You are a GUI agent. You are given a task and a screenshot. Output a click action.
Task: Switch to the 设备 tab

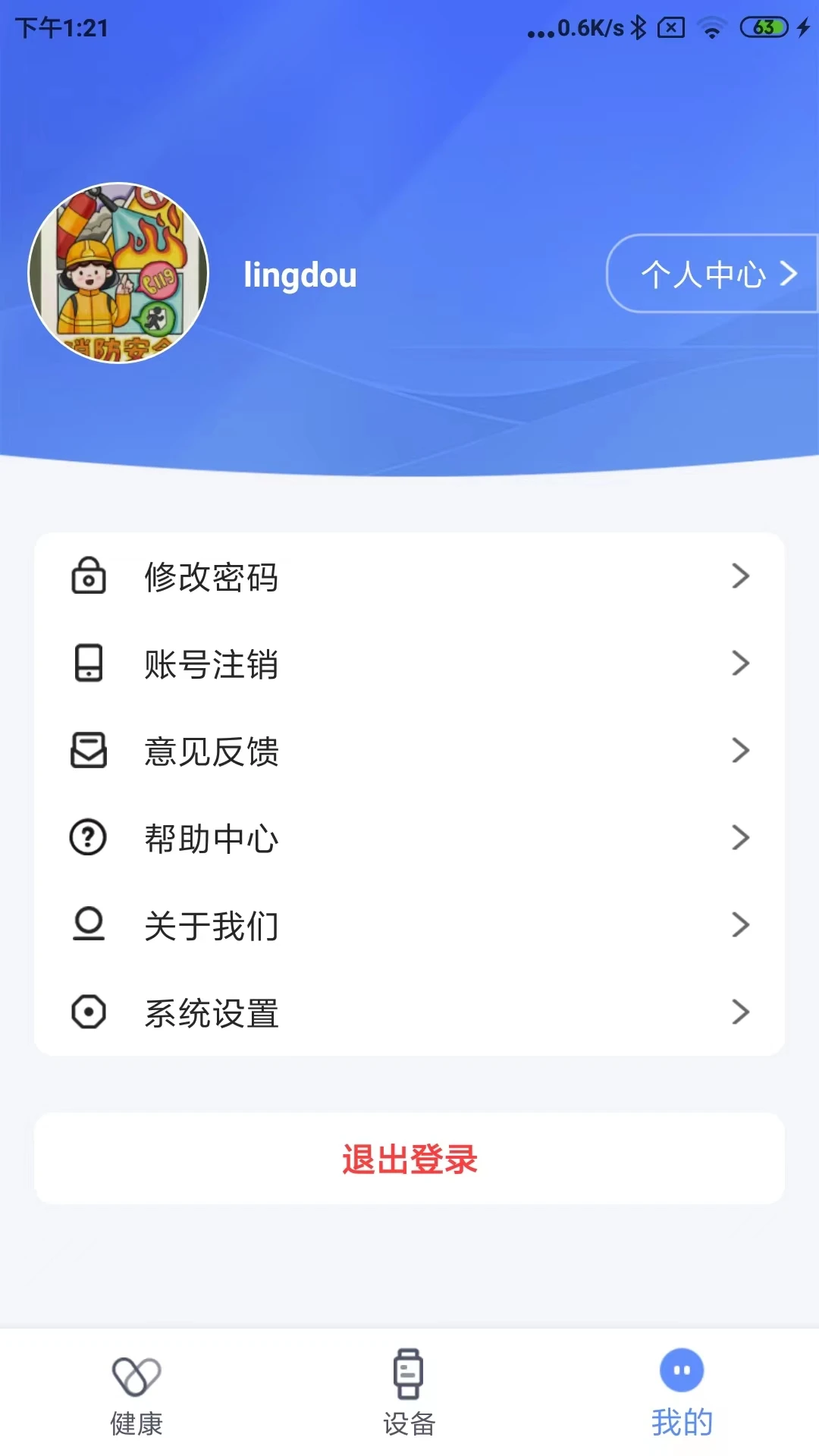(408, 1399)
